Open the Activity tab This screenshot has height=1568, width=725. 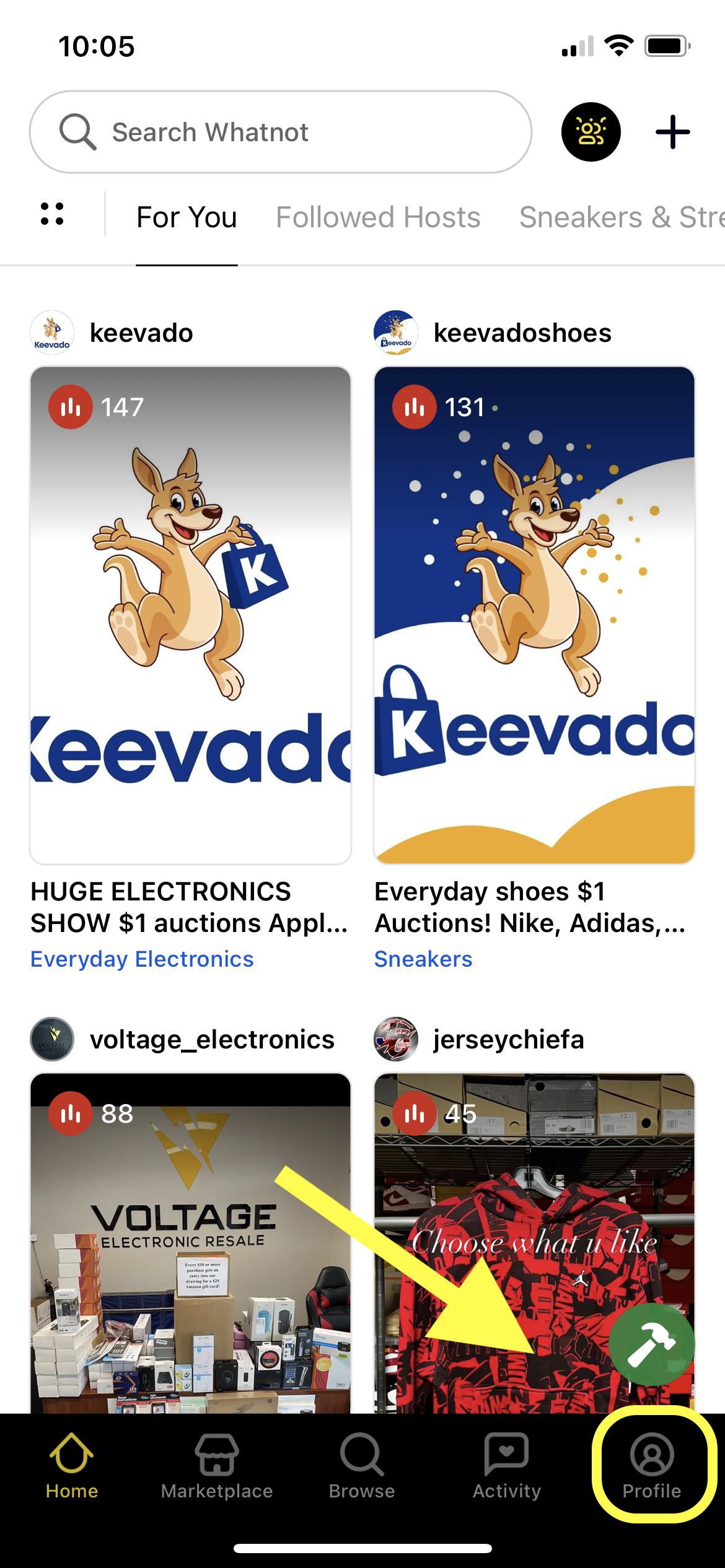click(x=507, y=1466)
